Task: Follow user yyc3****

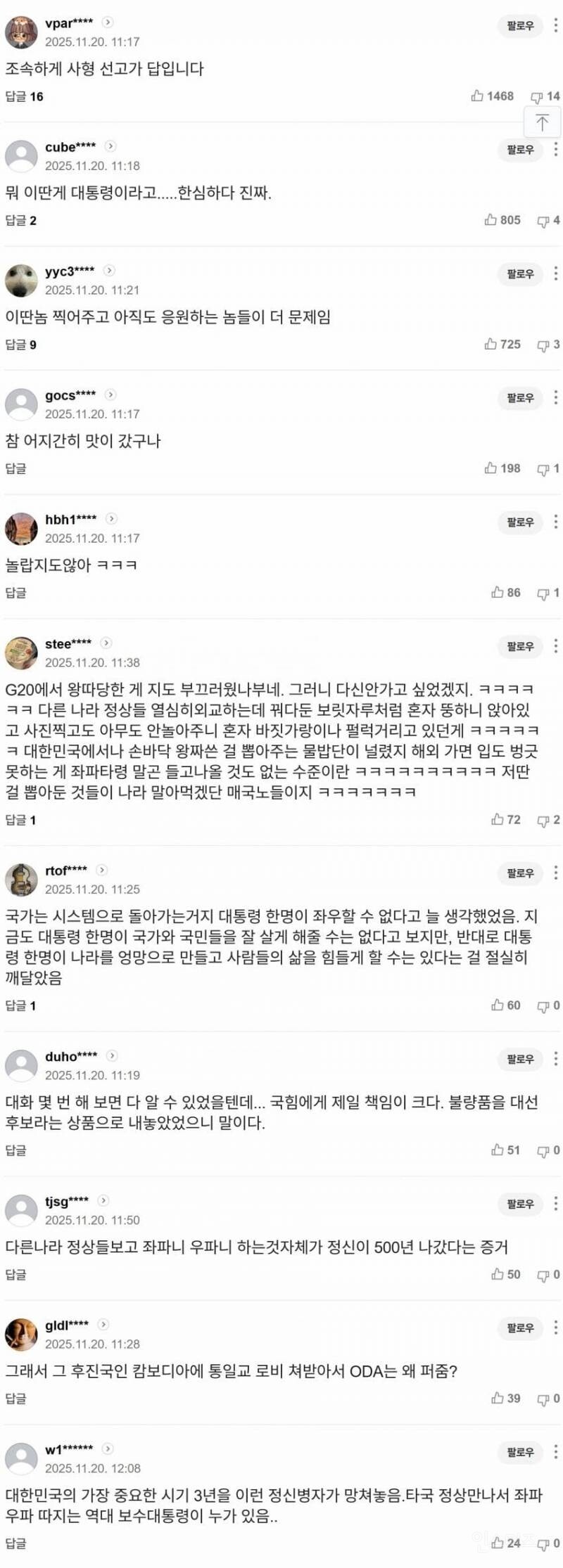Action: (520, 274)
